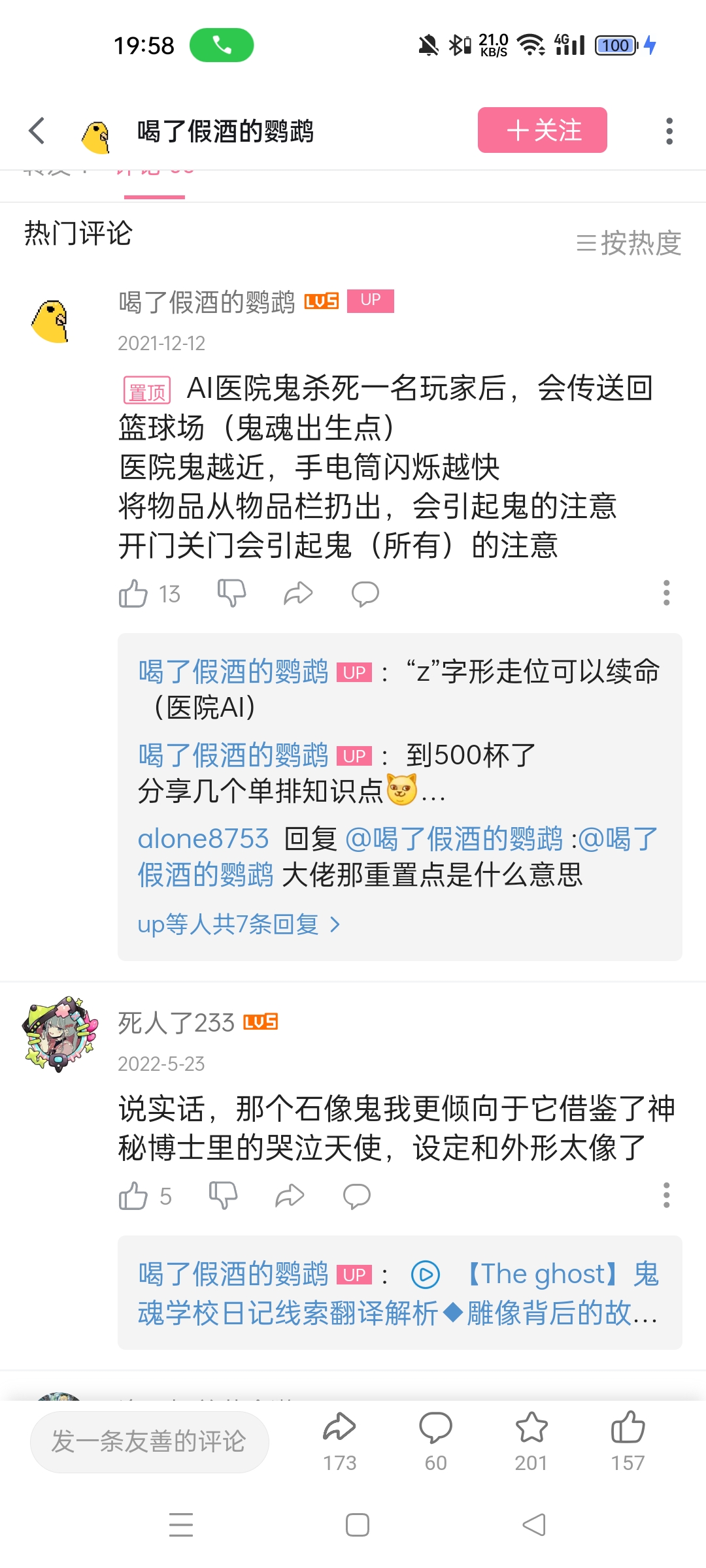
Task: Dislike 死人了233's comment
Action: click(223, 1196)
